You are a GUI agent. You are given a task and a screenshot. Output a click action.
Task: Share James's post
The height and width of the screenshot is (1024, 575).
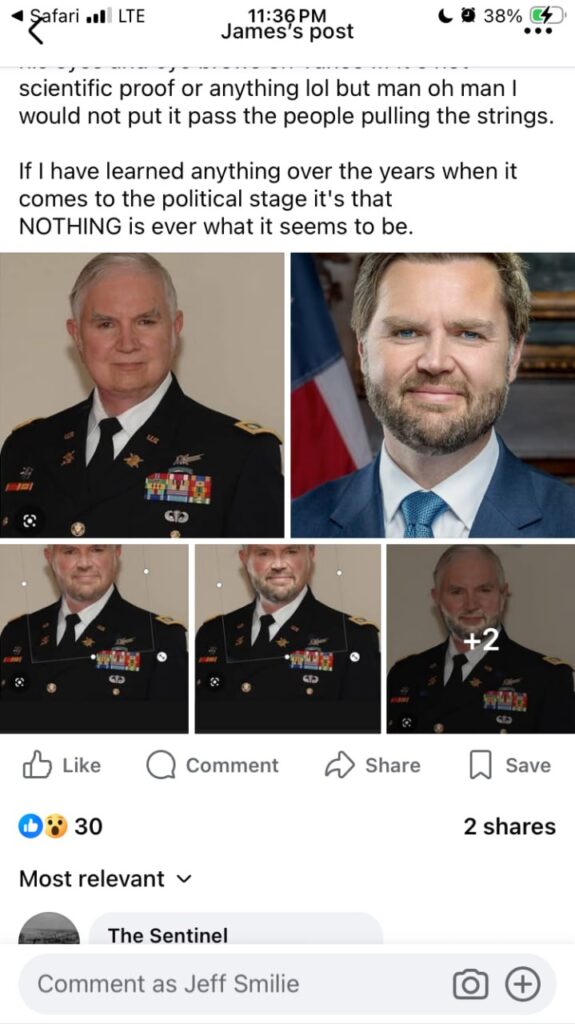[372, 765]
